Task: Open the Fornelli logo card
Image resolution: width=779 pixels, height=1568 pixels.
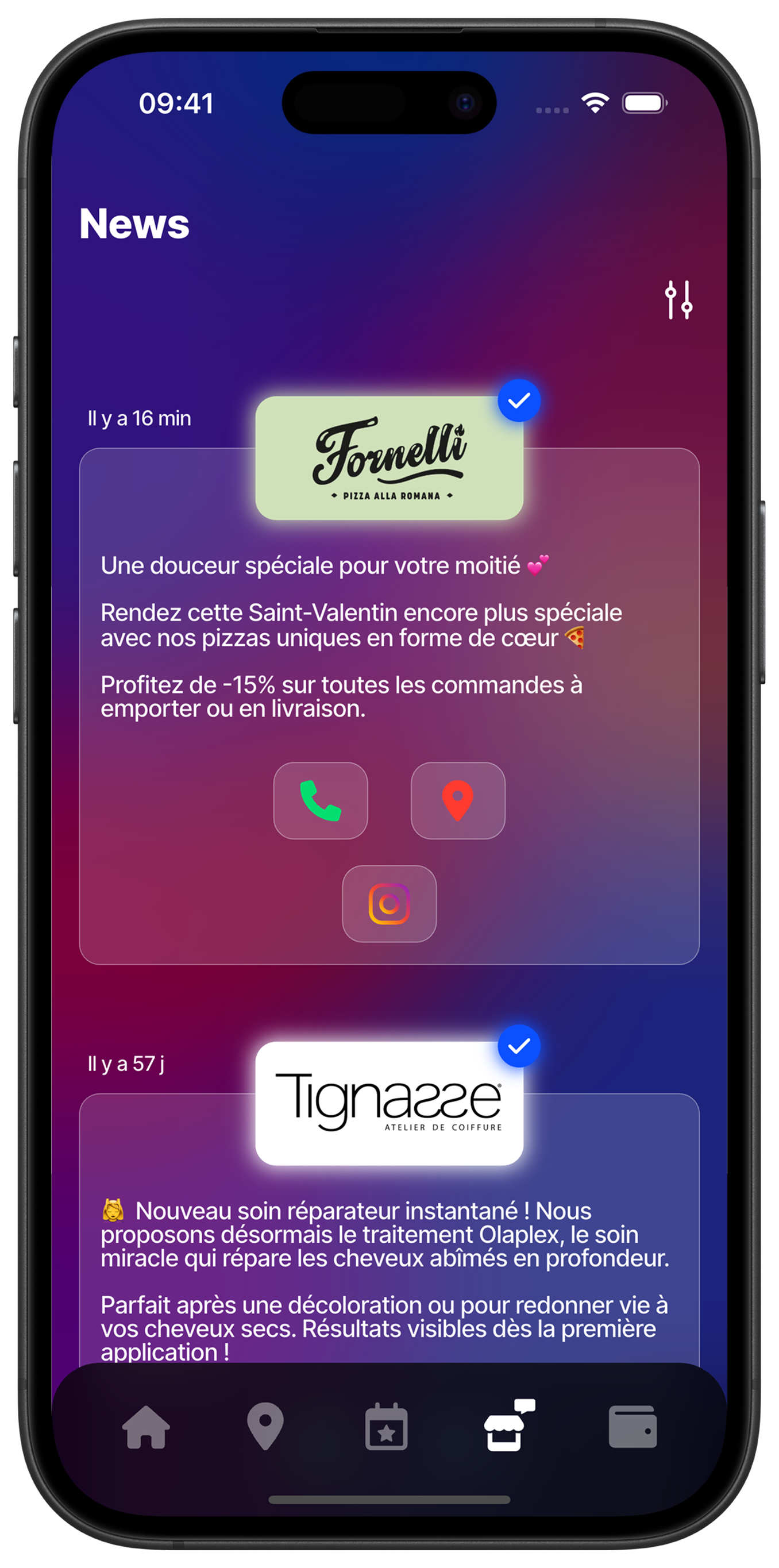Action: tap(389, 458)
